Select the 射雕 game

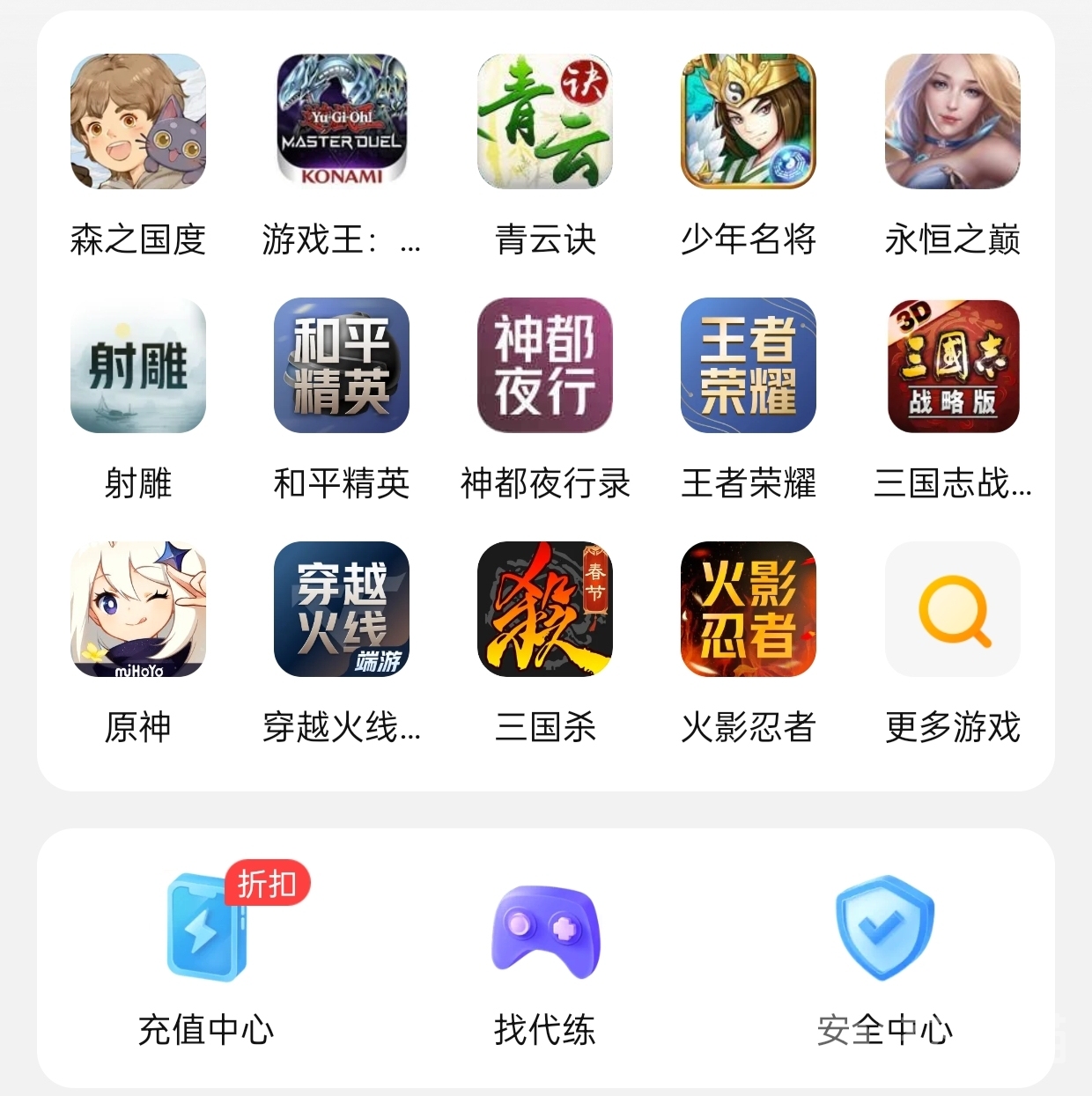(138, 365)
